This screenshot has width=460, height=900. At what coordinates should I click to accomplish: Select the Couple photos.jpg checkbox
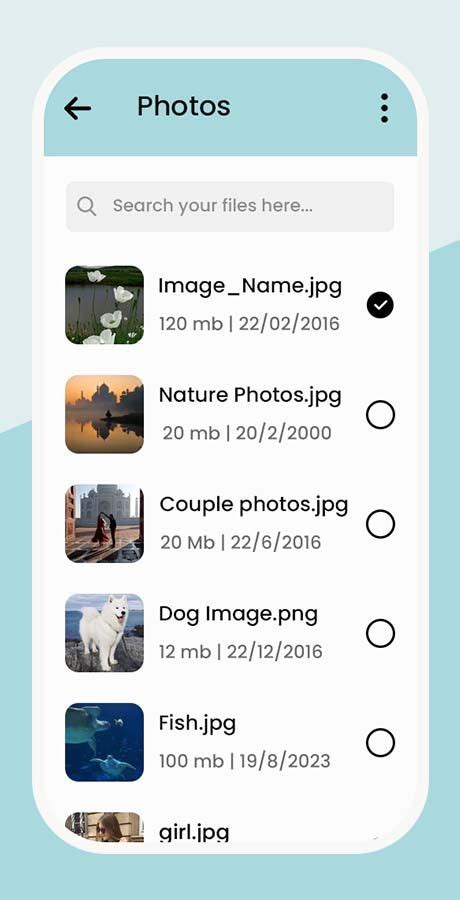point(380,524)
